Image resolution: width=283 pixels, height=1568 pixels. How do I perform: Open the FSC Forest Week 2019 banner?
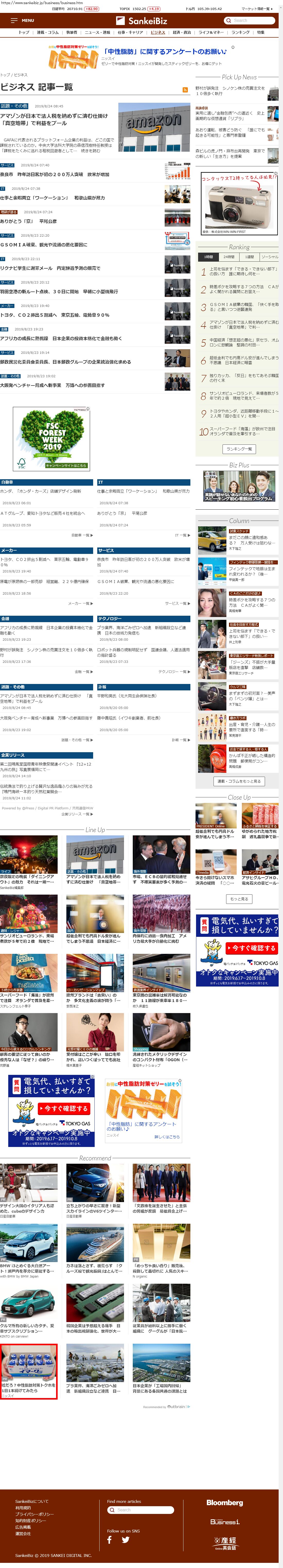[x=52, y=438]
